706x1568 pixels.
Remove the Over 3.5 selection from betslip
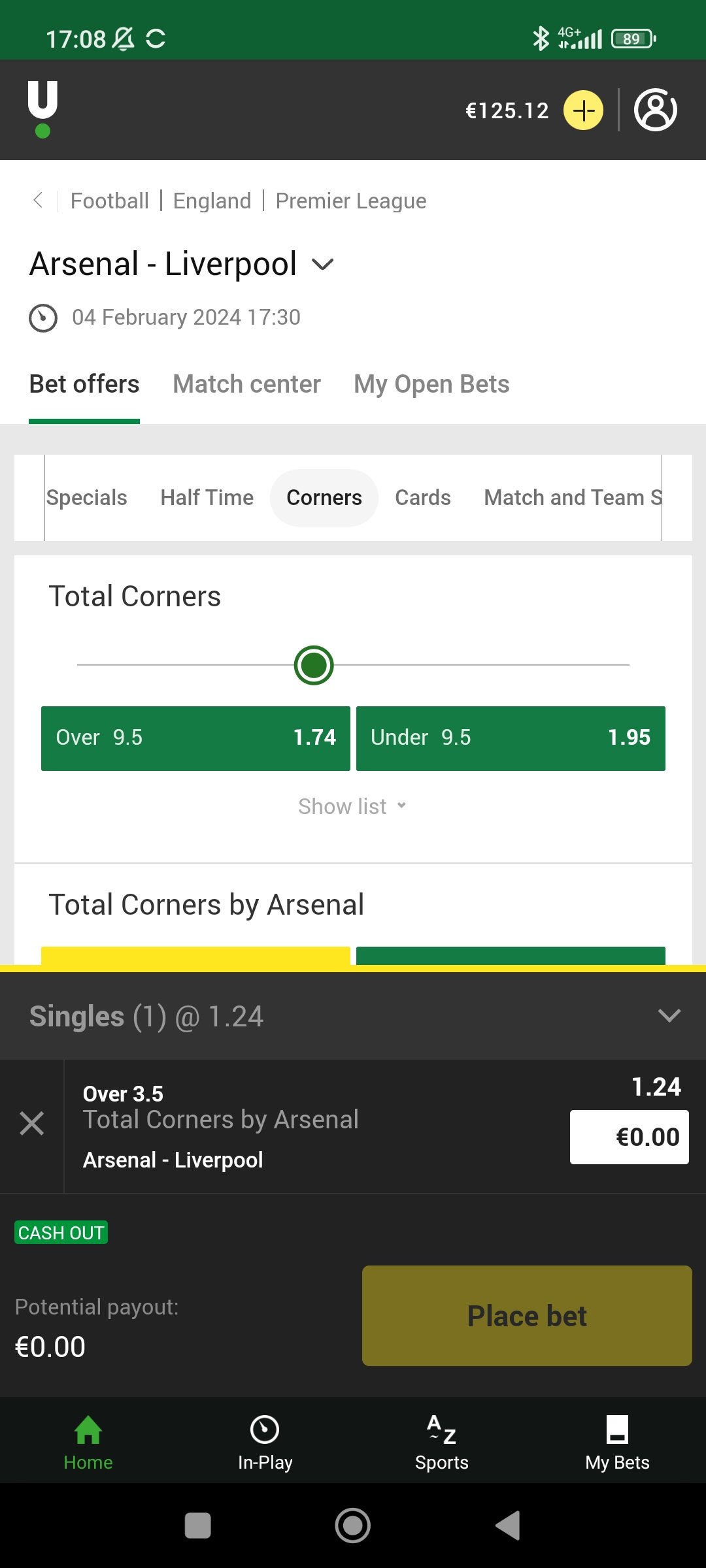click(x=31, y=1124)
